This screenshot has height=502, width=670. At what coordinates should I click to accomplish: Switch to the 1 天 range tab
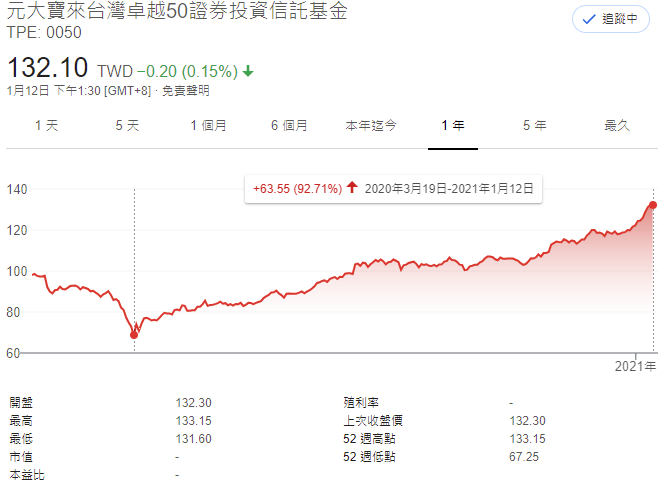pyautogui.click(x=46, y=126)
